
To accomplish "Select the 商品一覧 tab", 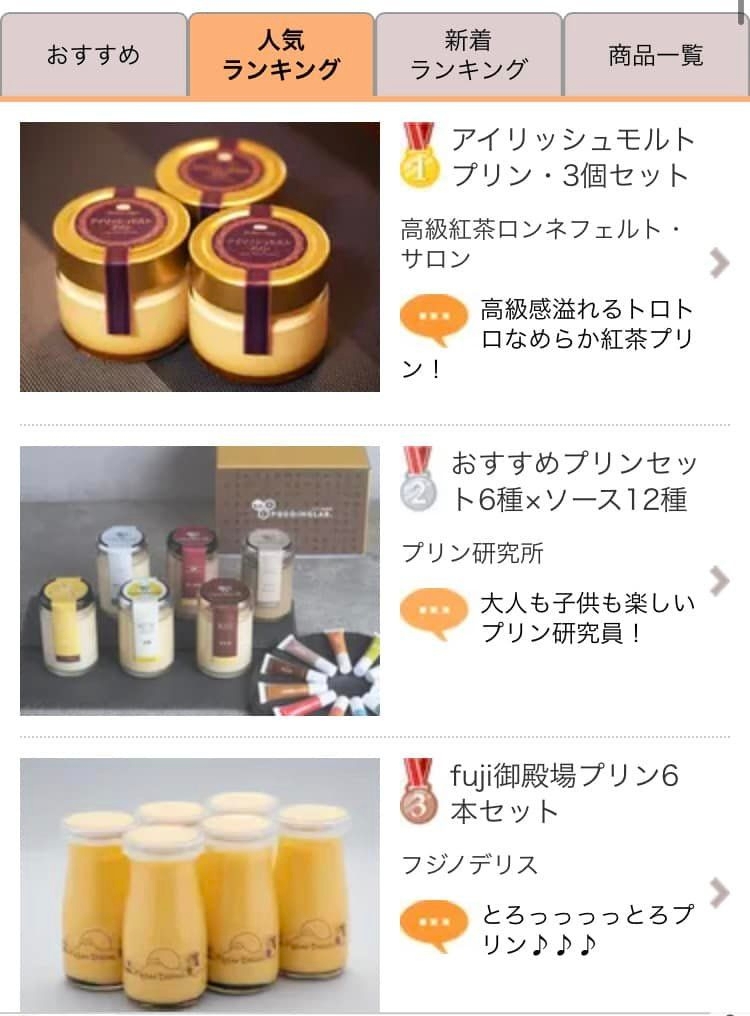I will coord(655,57).
